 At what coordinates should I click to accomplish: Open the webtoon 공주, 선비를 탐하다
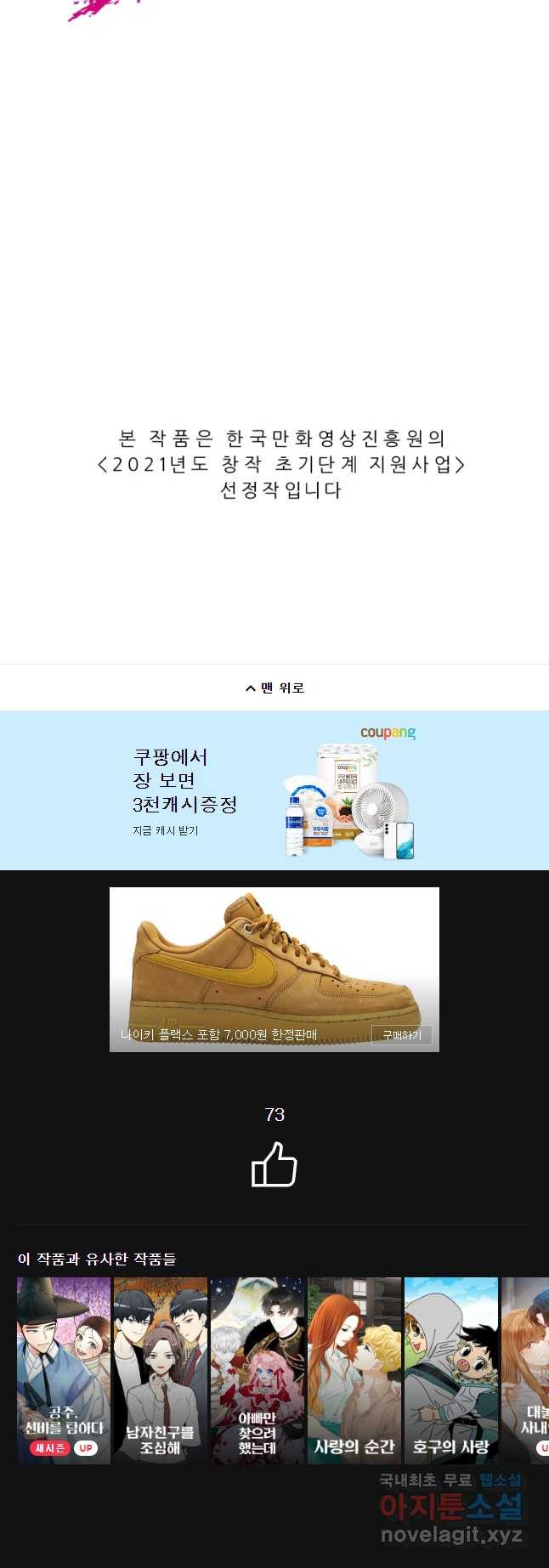64,1370
